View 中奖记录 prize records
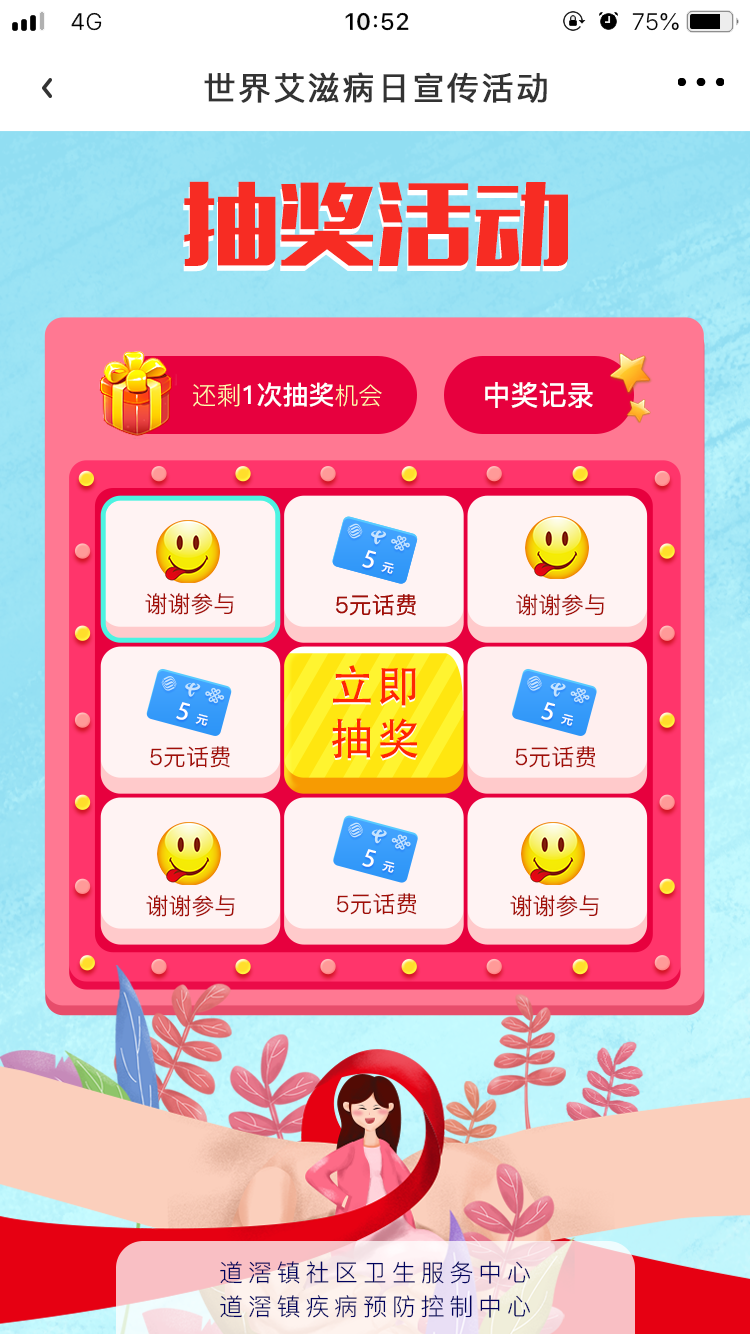750x1334 pixels. 538,396
